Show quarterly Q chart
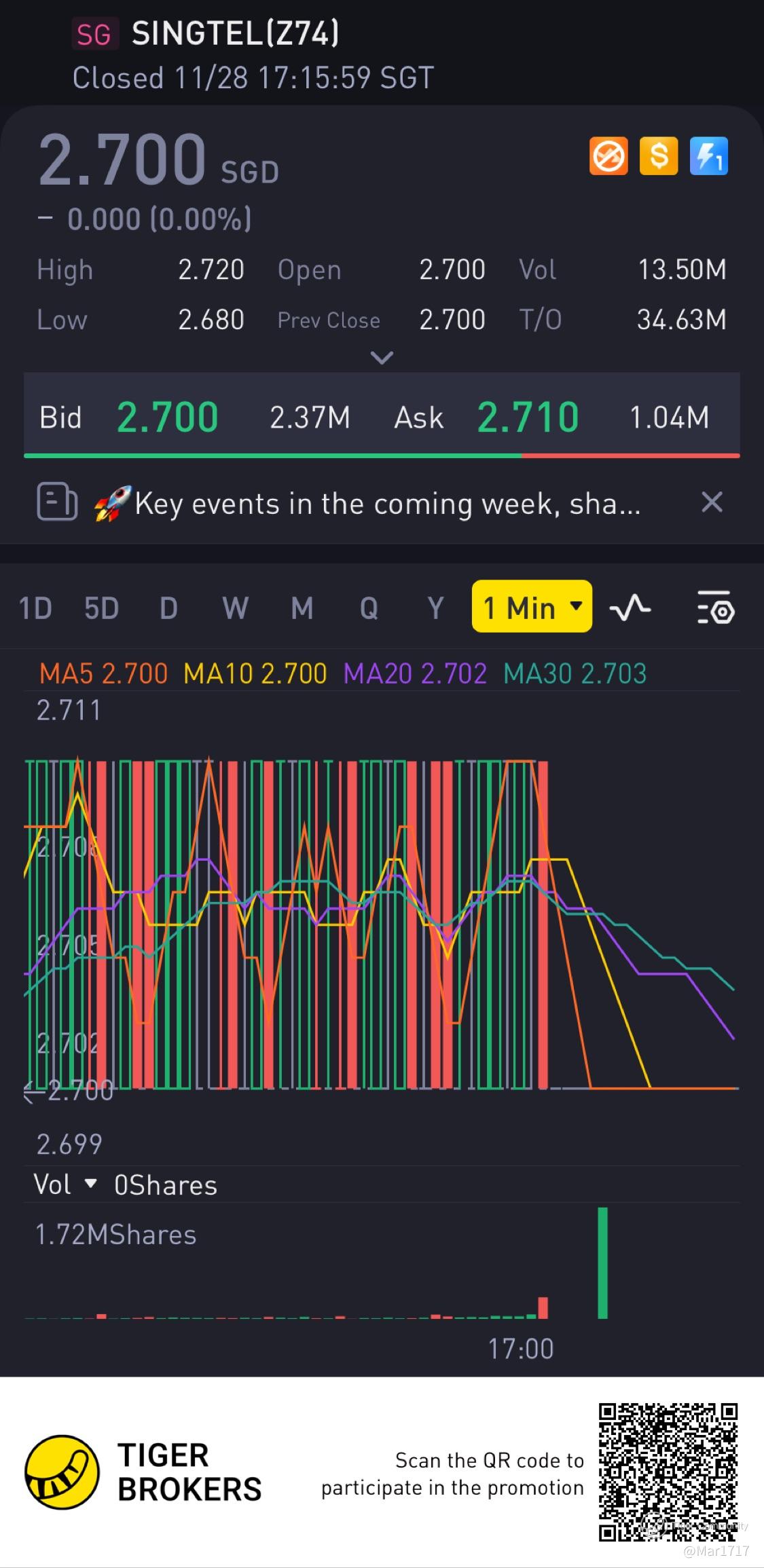Viewport: 764px width, 1568px height. point(369,608)
